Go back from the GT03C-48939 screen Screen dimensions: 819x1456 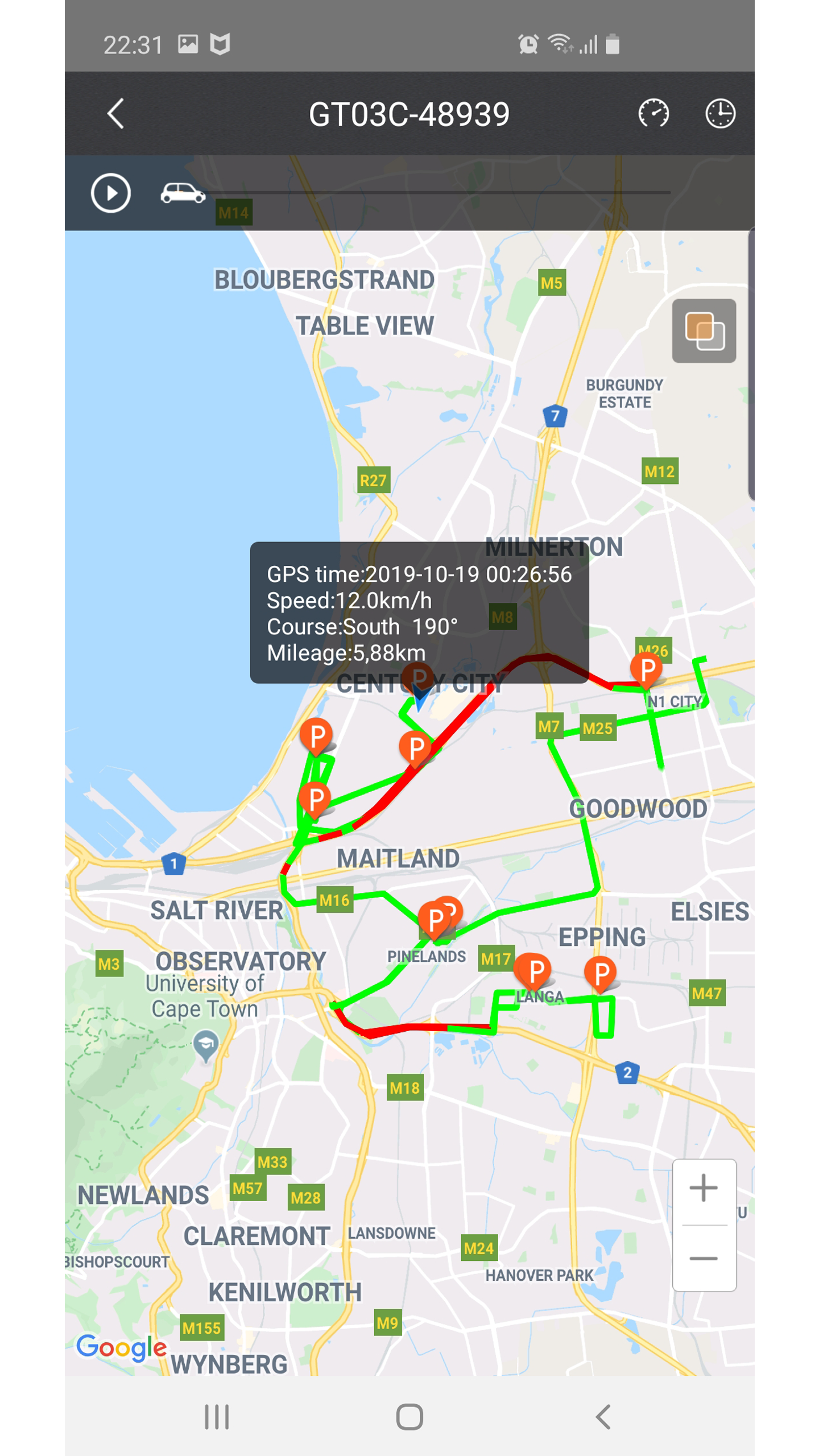click(116, 114)
